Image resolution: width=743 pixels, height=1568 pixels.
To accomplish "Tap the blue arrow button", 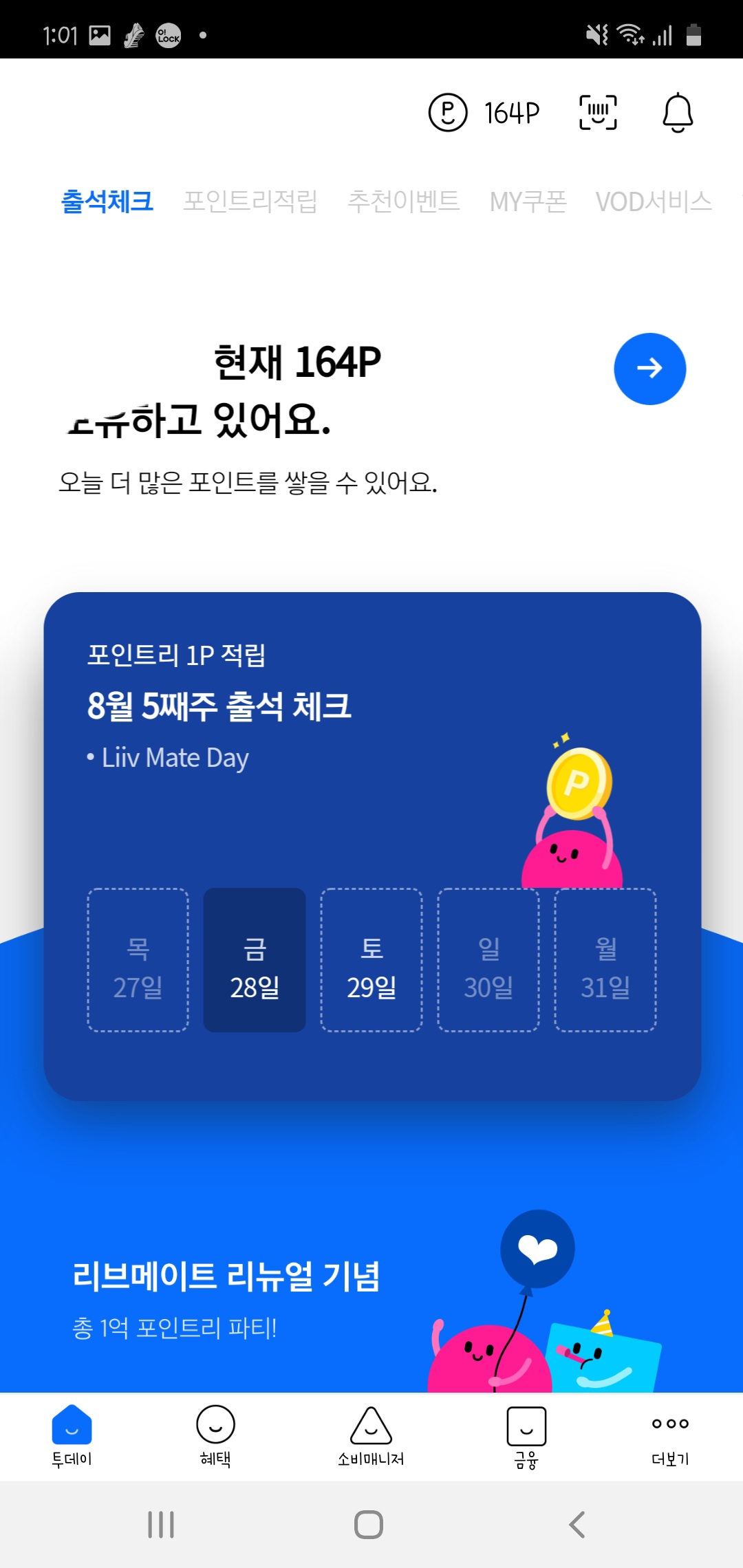I will 649,369.
